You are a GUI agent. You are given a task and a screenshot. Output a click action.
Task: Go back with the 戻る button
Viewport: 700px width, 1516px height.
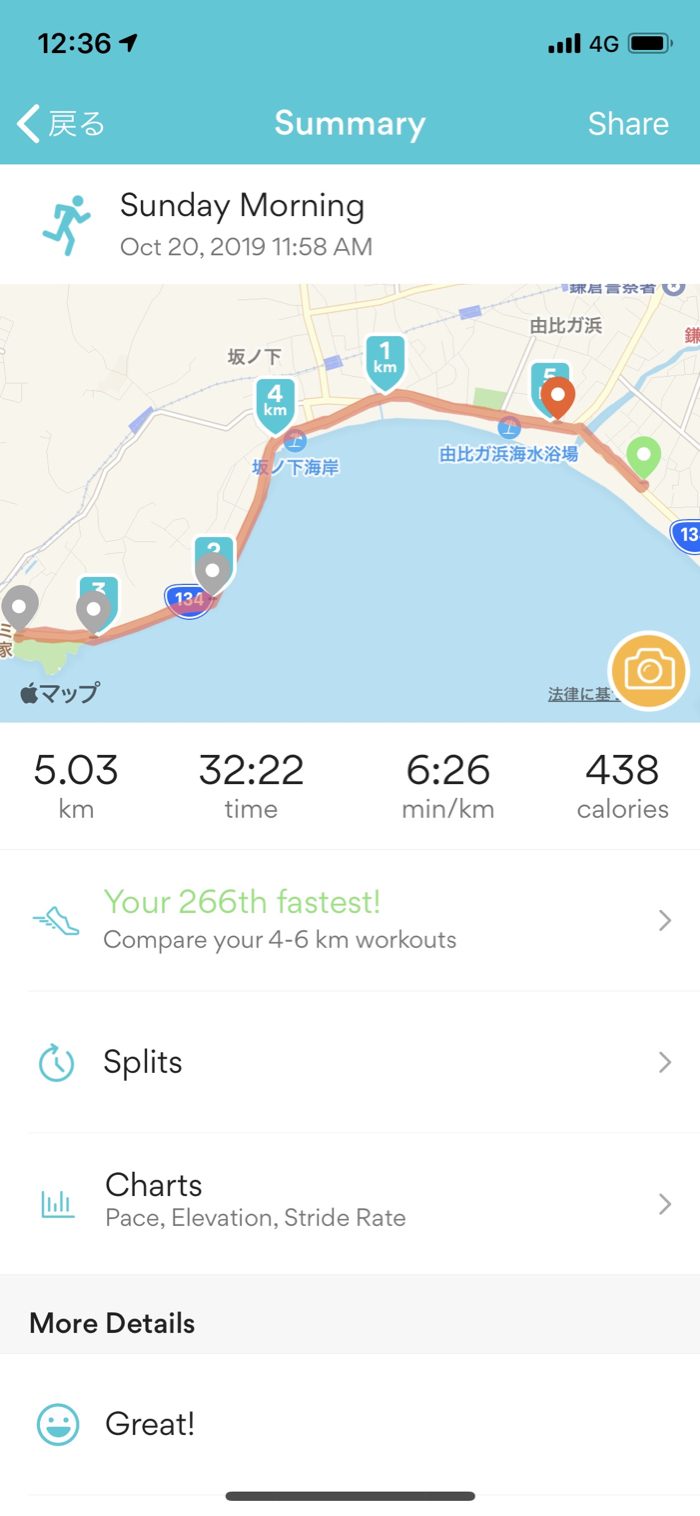click(62, 124)
